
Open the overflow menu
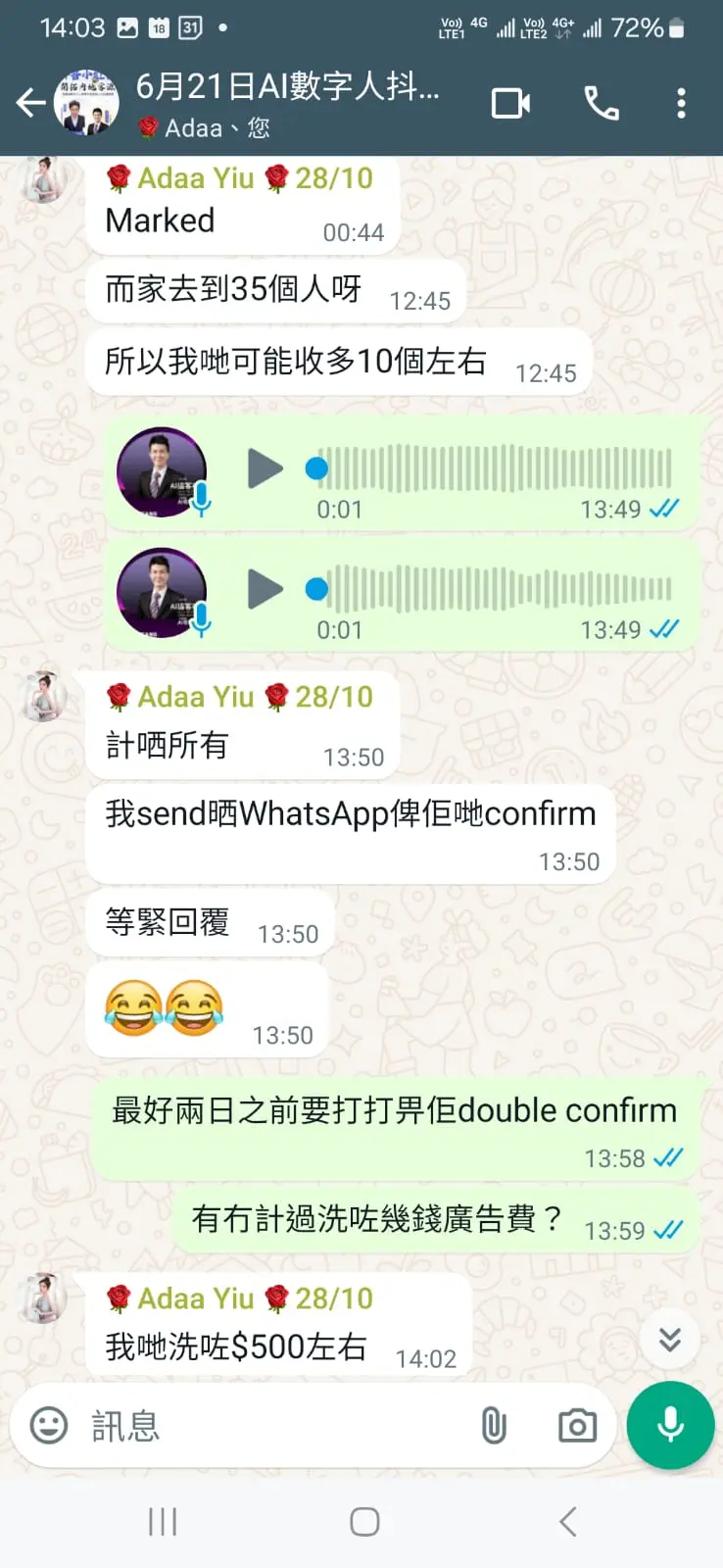click(x=681, y=103)
